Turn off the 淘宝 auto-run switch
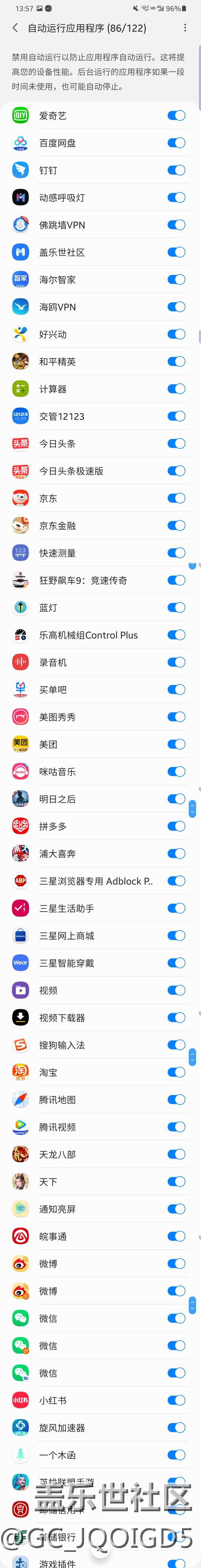 pos(176,1072)
